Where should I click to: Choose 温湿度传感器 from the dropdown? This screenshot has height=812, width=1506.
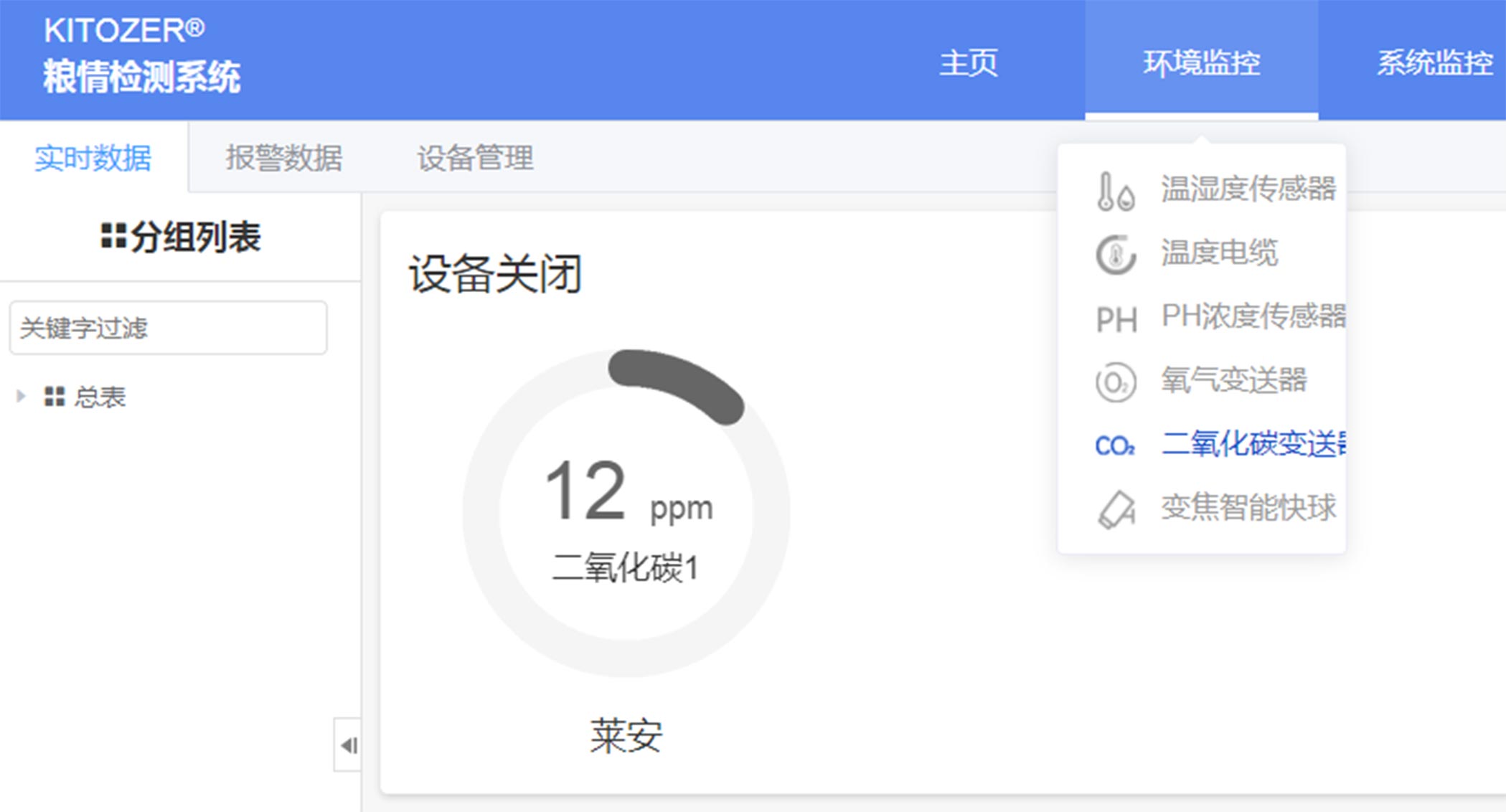1248,189
